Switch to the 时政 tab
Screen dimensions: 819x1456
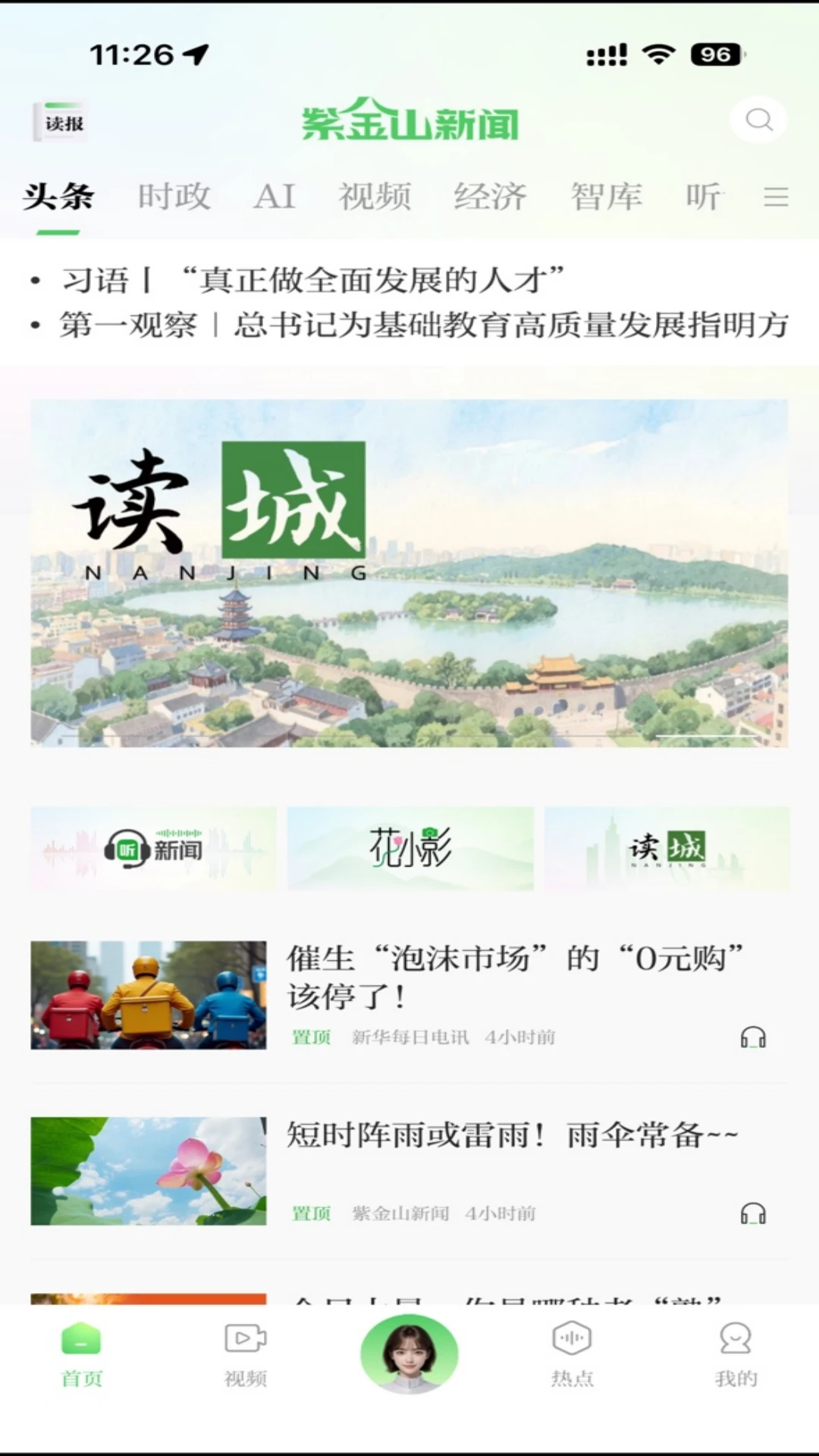[x=174, y=197]
